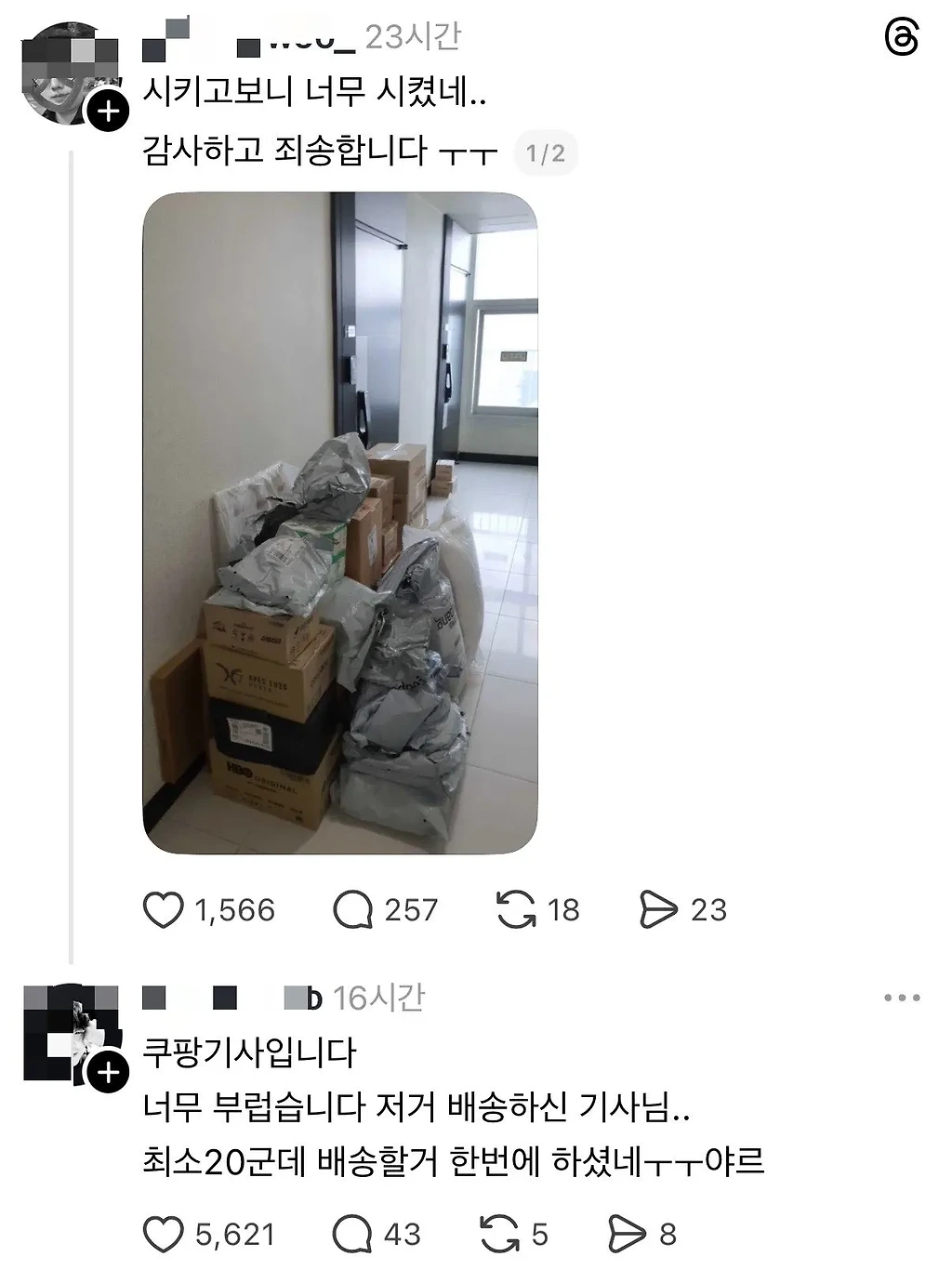Viewport: 952px width, 1270px height.
Task: Like the reply with 5,621 likes
Action: (x=163, y=1235)
